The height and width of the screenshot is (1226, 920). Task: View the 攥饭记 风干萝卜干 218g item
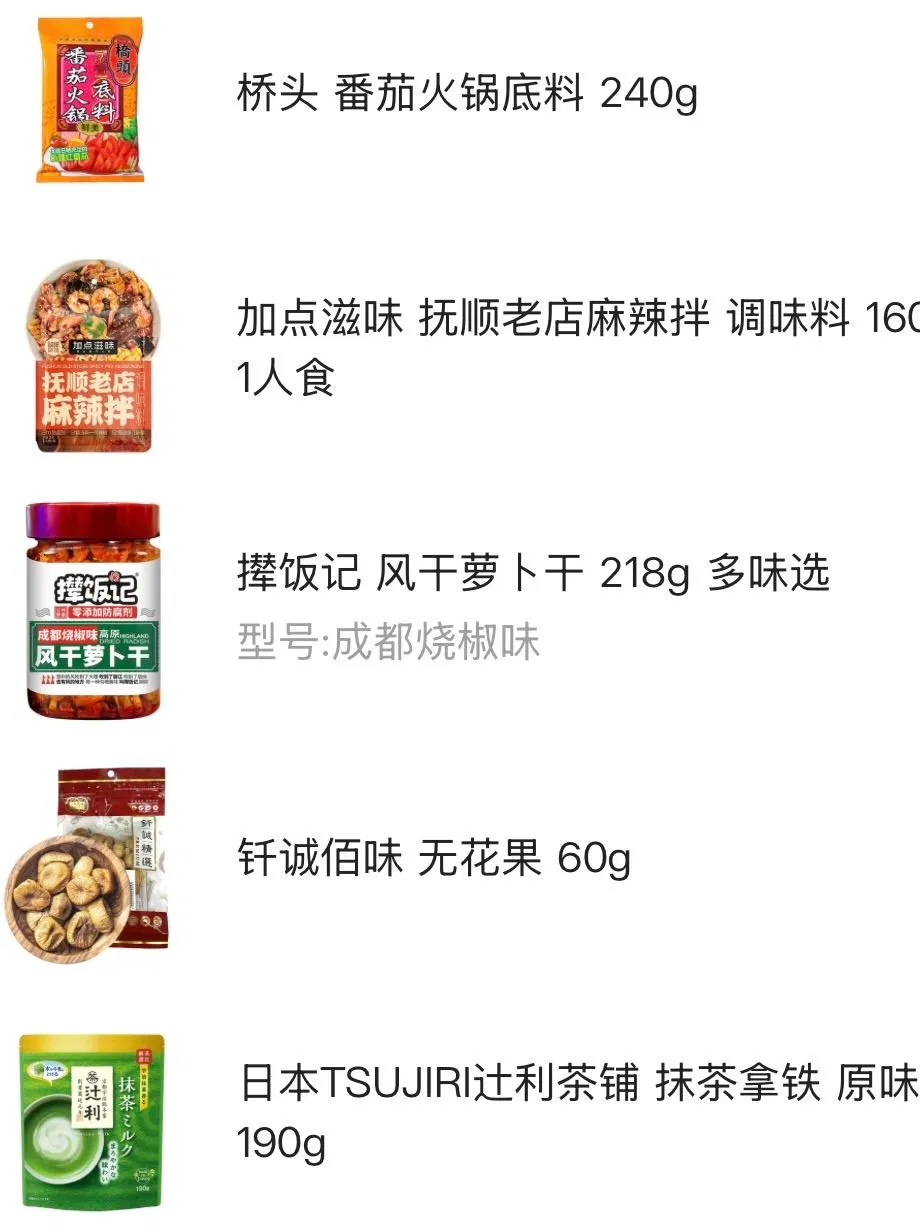click(533, 574)
